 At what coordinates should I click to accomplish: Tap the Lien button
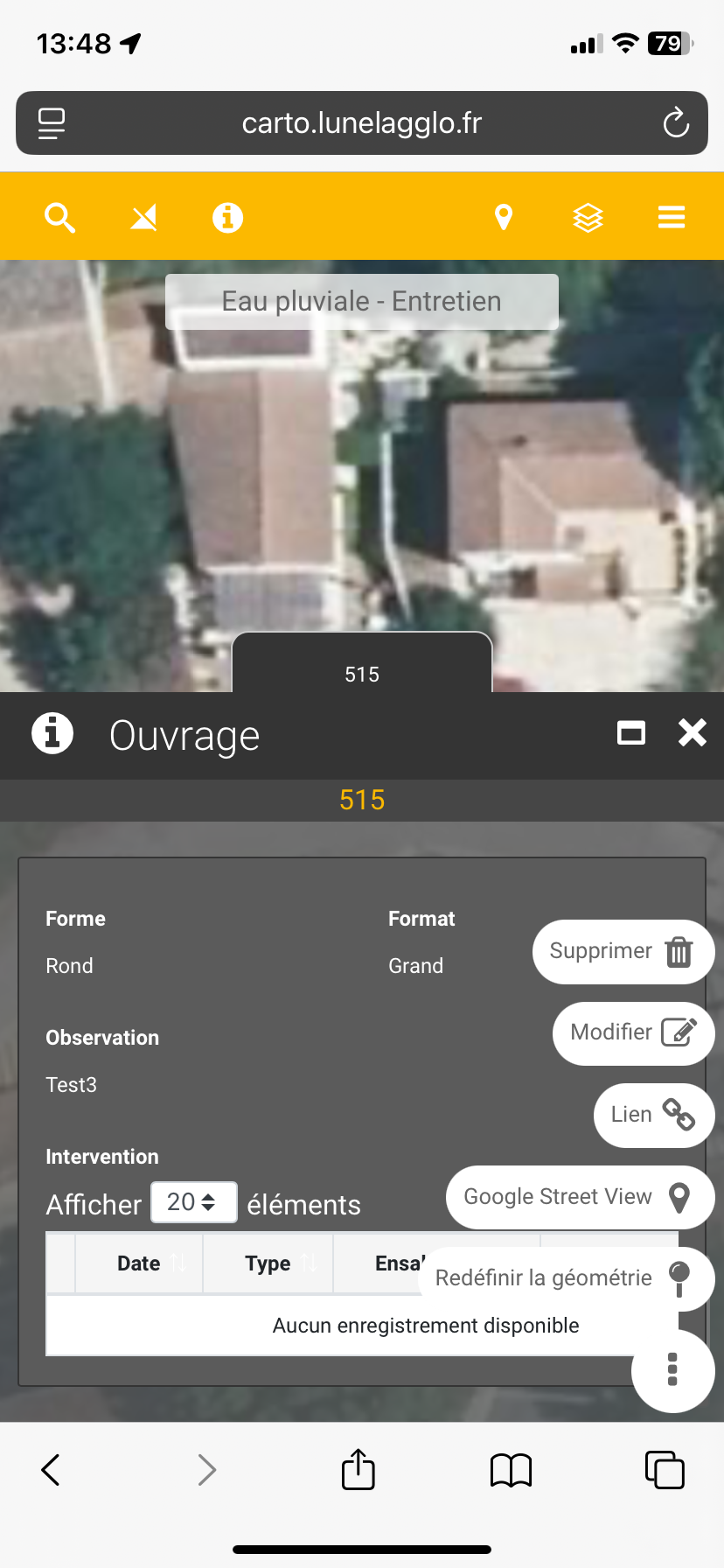tap(653, 1114)
